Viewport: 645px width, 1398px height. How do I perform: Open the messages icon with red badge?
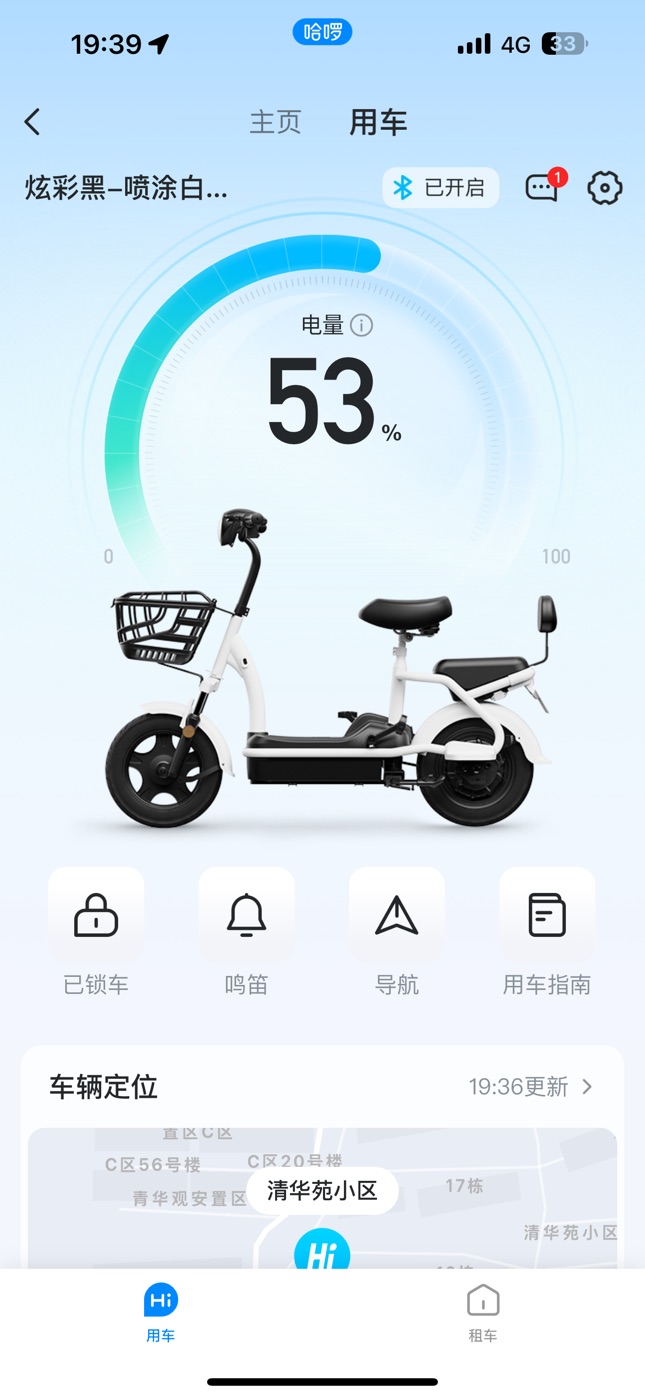point(543,188)
